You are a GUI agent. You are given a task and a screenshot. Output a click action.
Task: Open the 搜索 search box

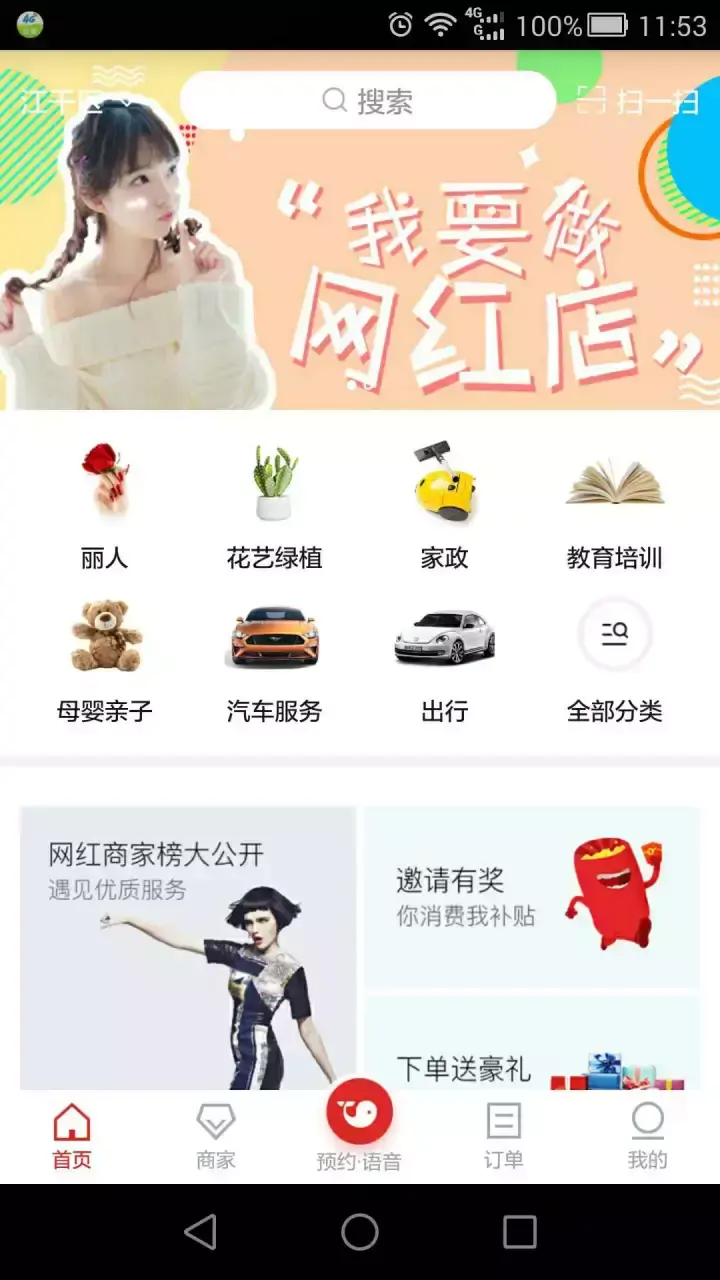[x=367, y=100]
